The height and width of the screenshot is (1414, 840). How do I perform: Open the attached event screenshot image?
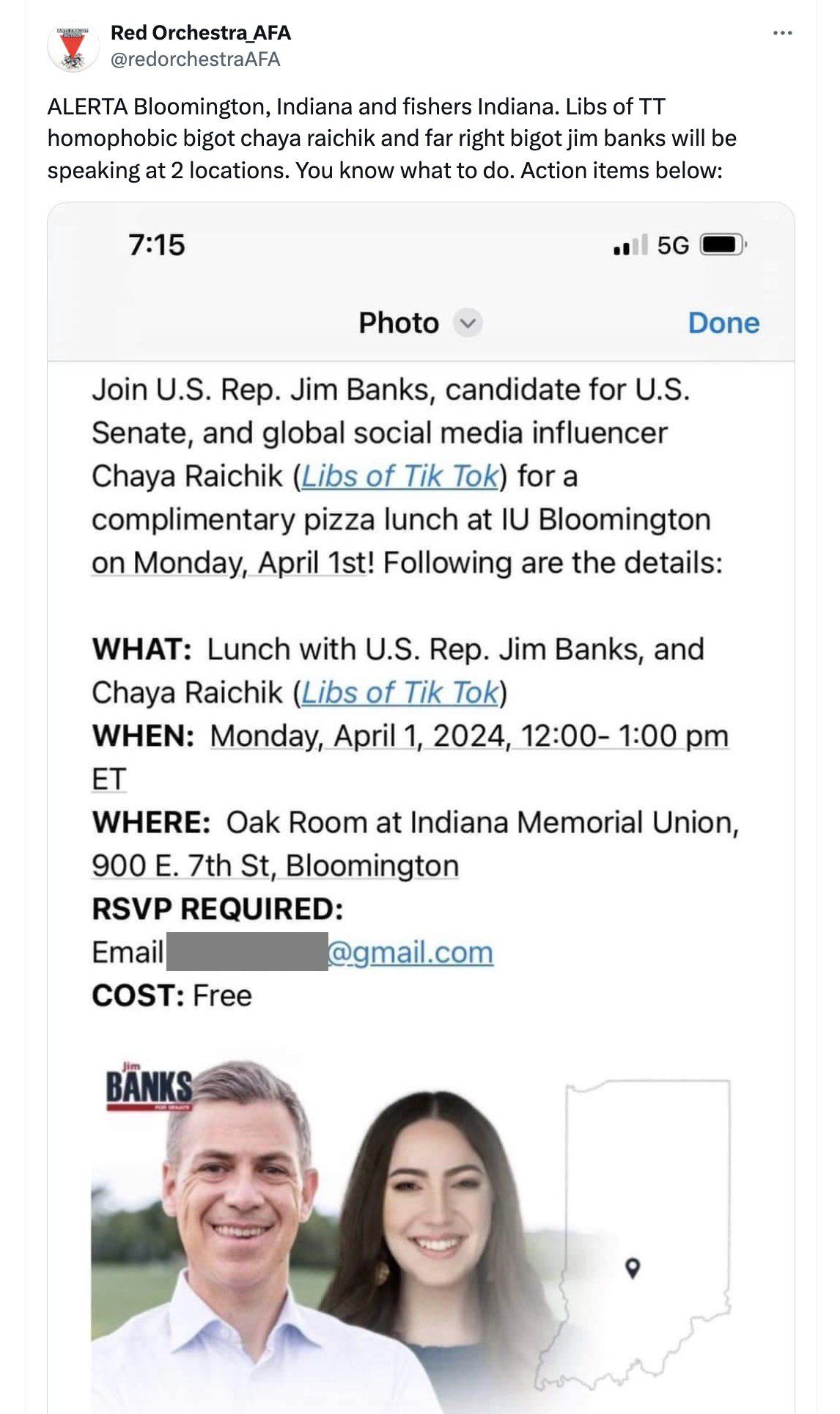[421, 807]
